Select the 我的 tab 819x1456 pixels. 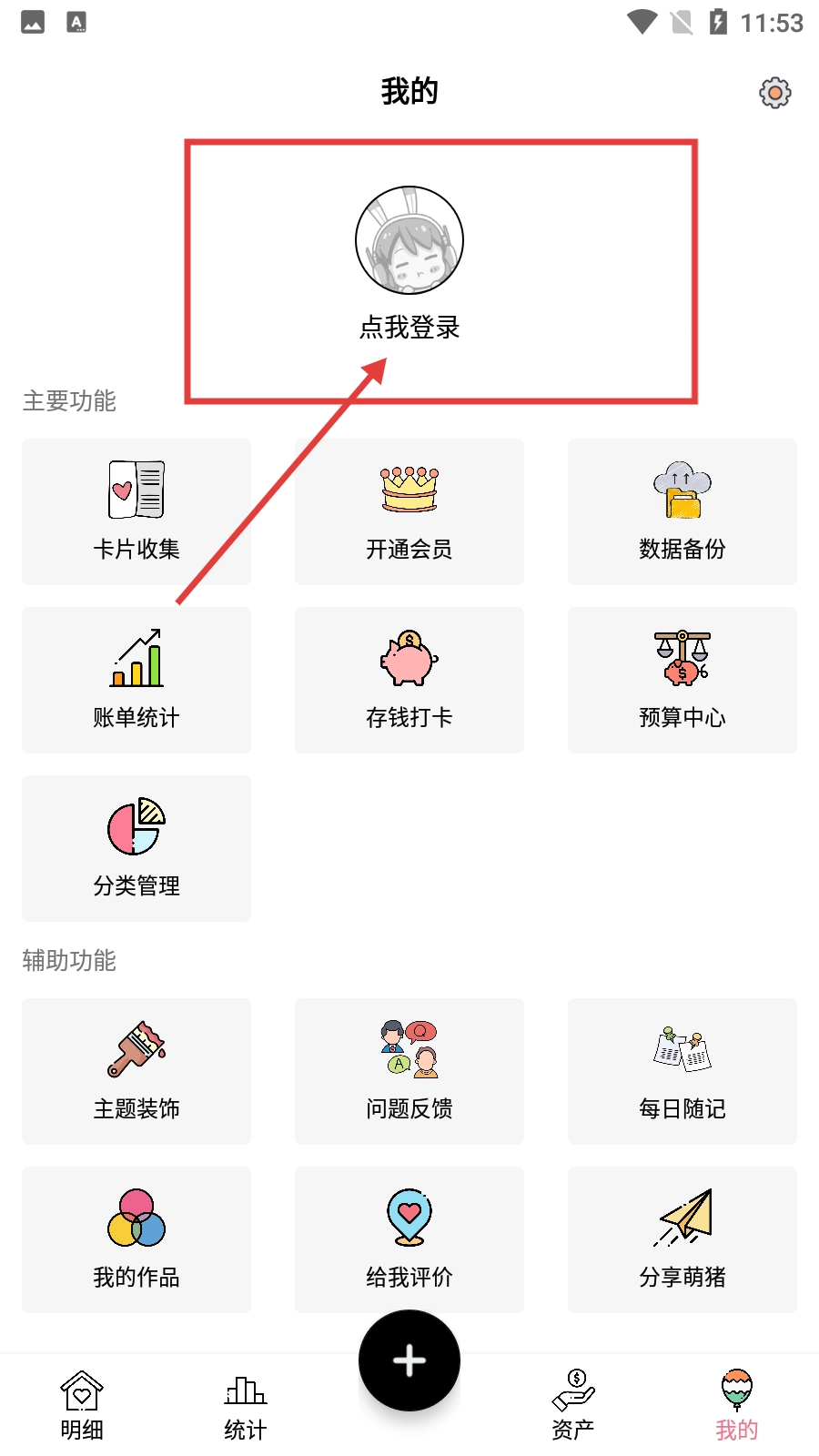point(737,1406)
